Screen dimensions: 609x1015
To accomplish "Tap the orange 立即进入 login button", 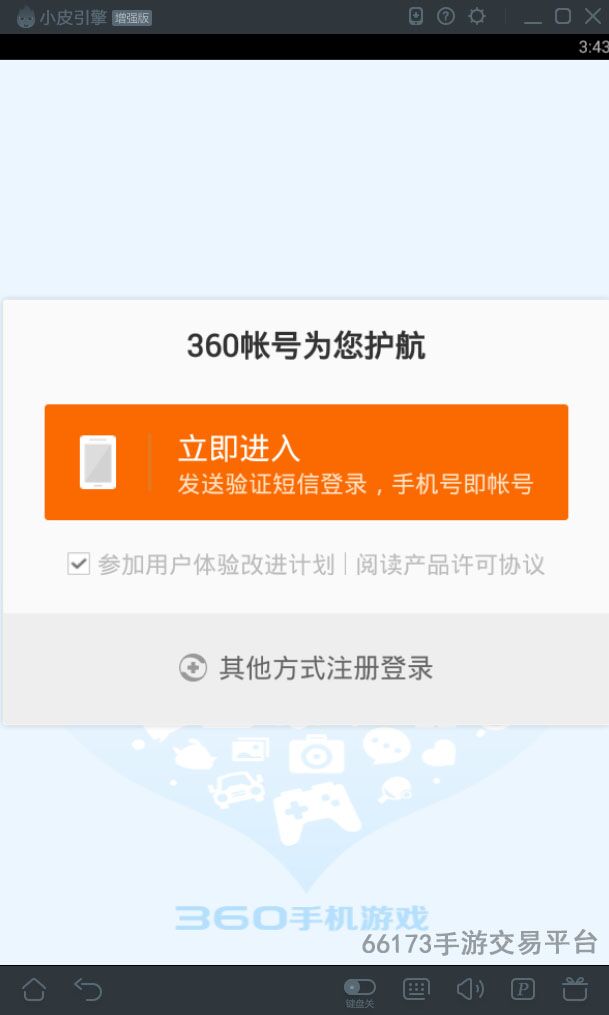I will pyautogui.click(x=306, y=462).
